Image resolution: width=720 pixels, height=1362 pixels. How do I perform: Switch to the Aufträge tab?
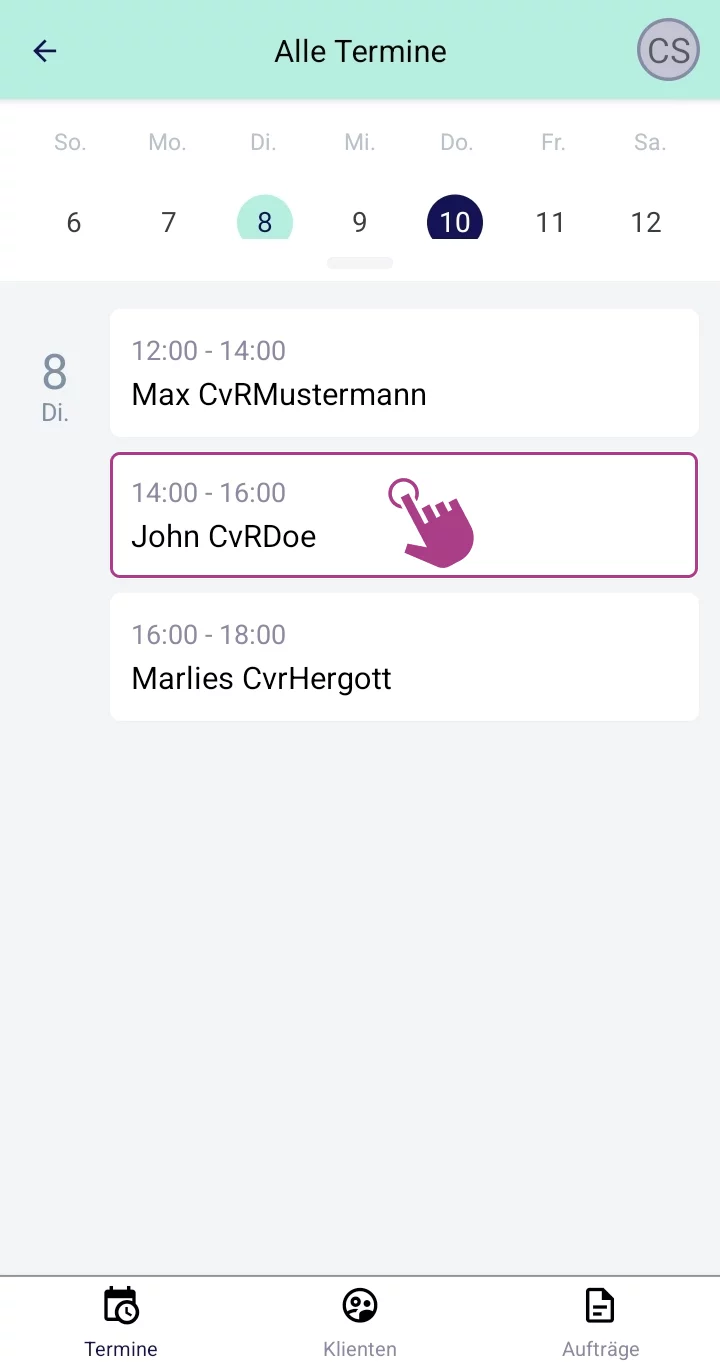pyautogui.click(x=600, y=1320)
